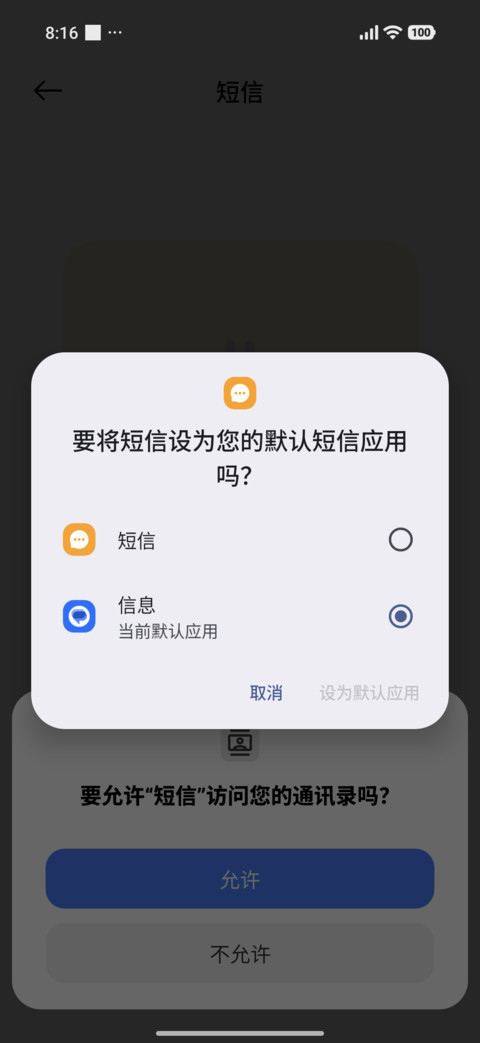
Task: Go back using the top-left arrow
Action: click(48, 91)
